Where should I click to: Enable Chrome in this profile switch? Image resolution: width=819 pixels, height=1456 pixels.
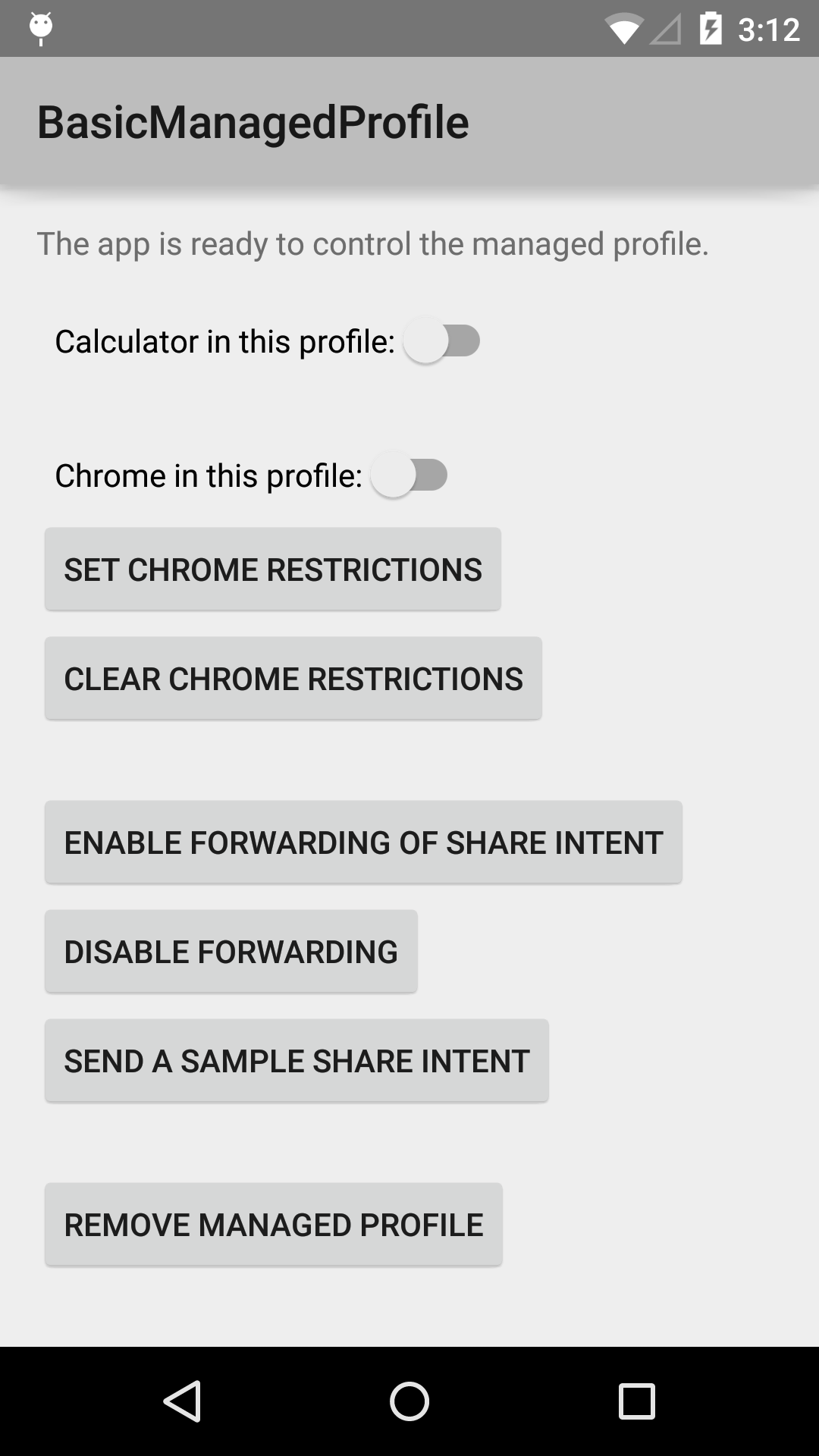(409, 475)
